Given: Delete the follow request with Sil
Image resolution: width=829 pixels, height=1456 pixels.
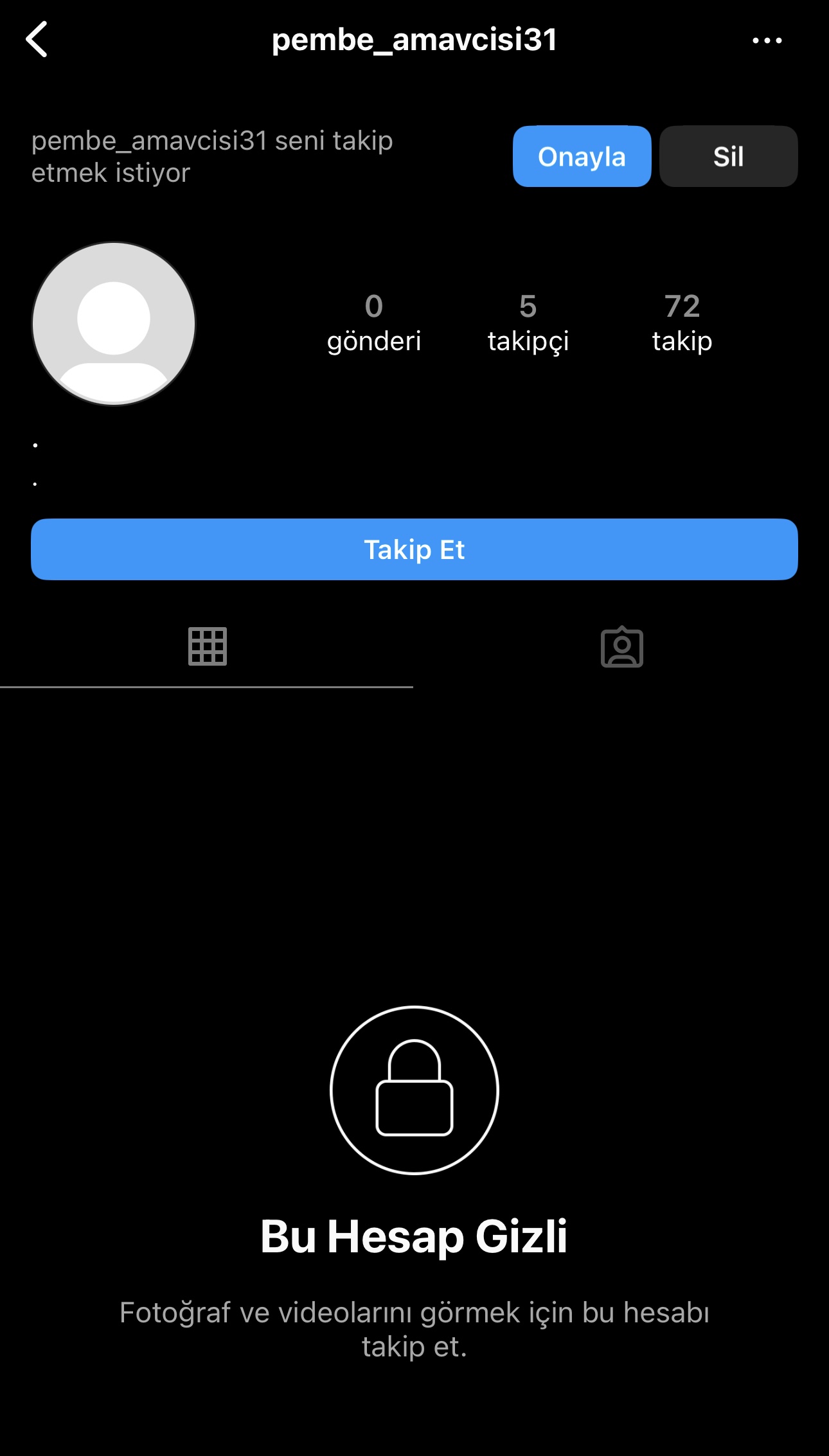Looking at the screenshot, I should 728,156.
